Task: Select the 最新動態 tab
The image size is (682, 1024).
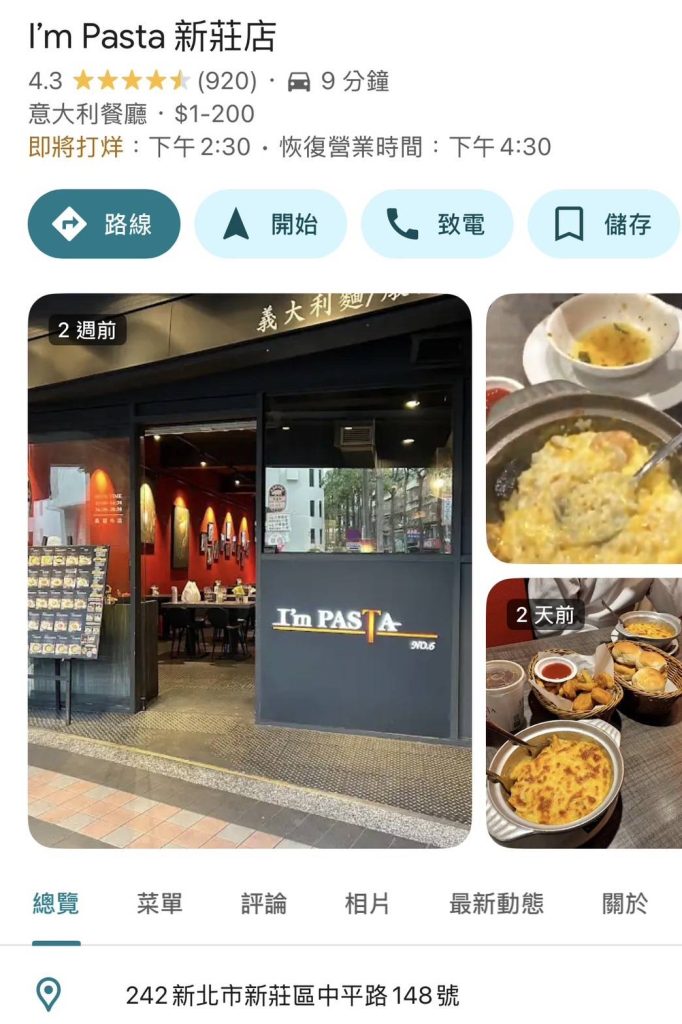Action: pyautogui.click(x=496, y=904)
